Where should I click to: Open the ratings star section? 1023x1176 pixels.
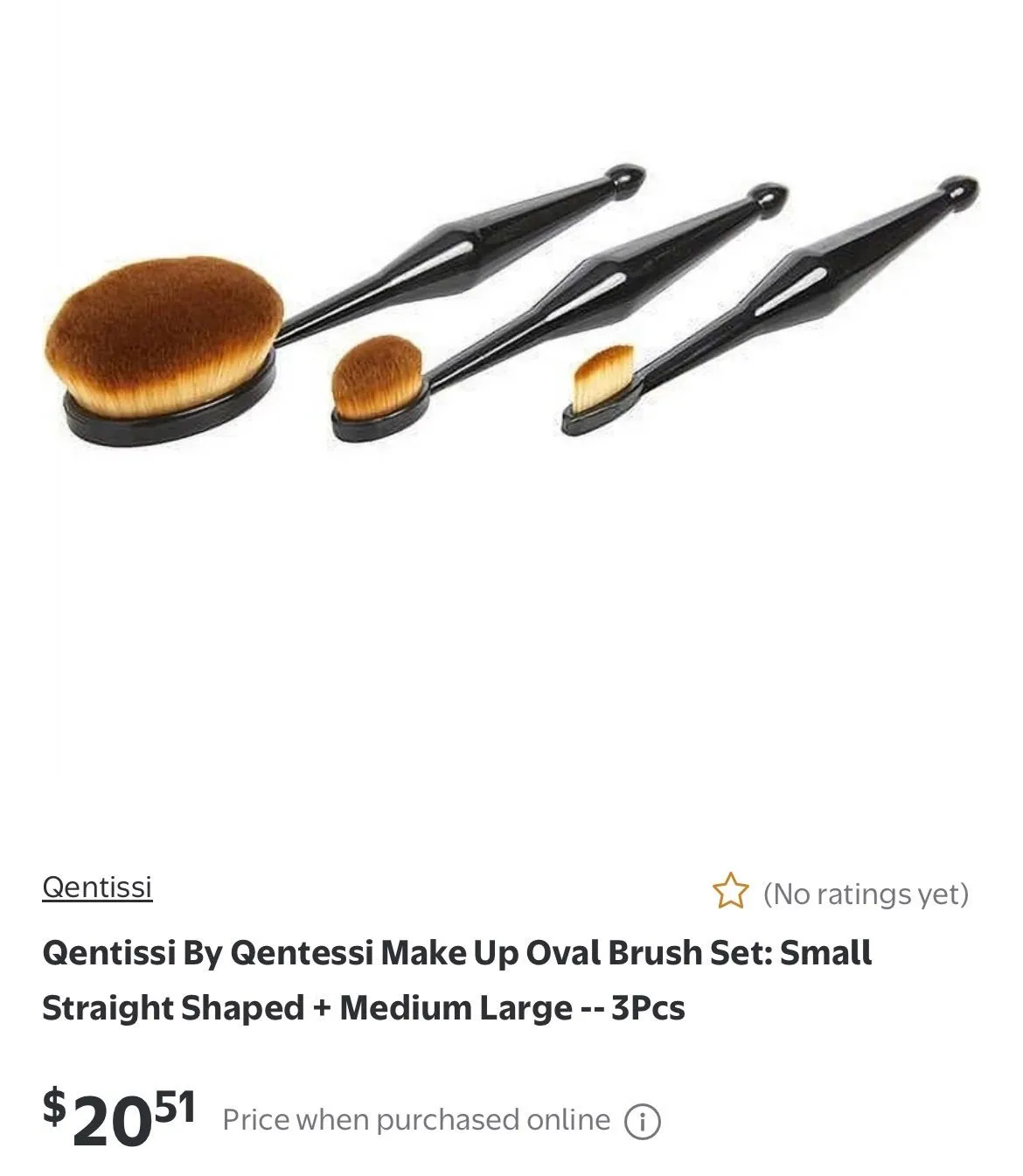click(x=840, y=893)
